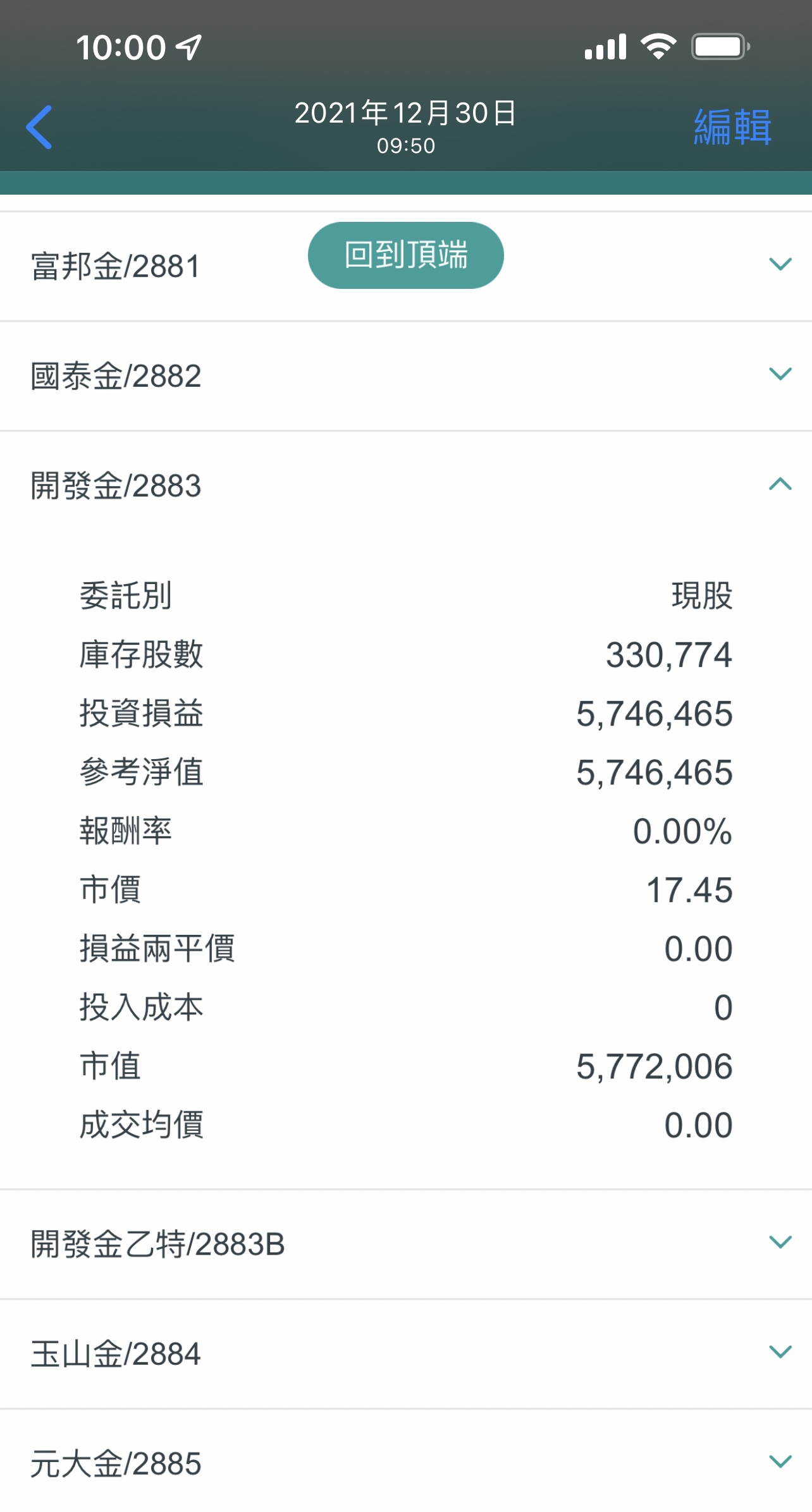812x1512 pixels.
Task: Expand the 玉山金/2884 row
Action: [780, 1353]
